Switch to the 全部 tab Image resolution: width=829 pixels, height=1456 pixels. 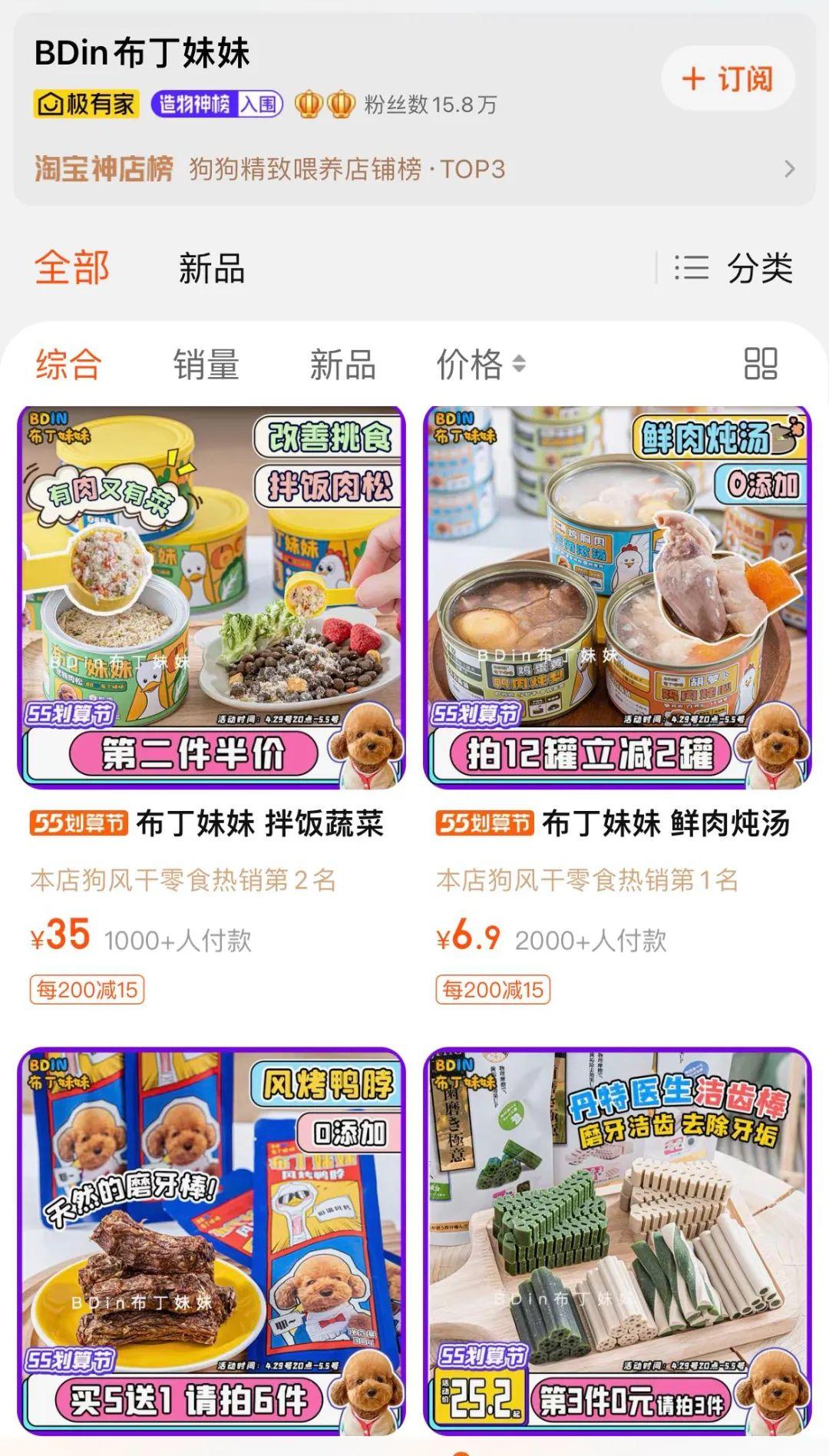point(72,268)
